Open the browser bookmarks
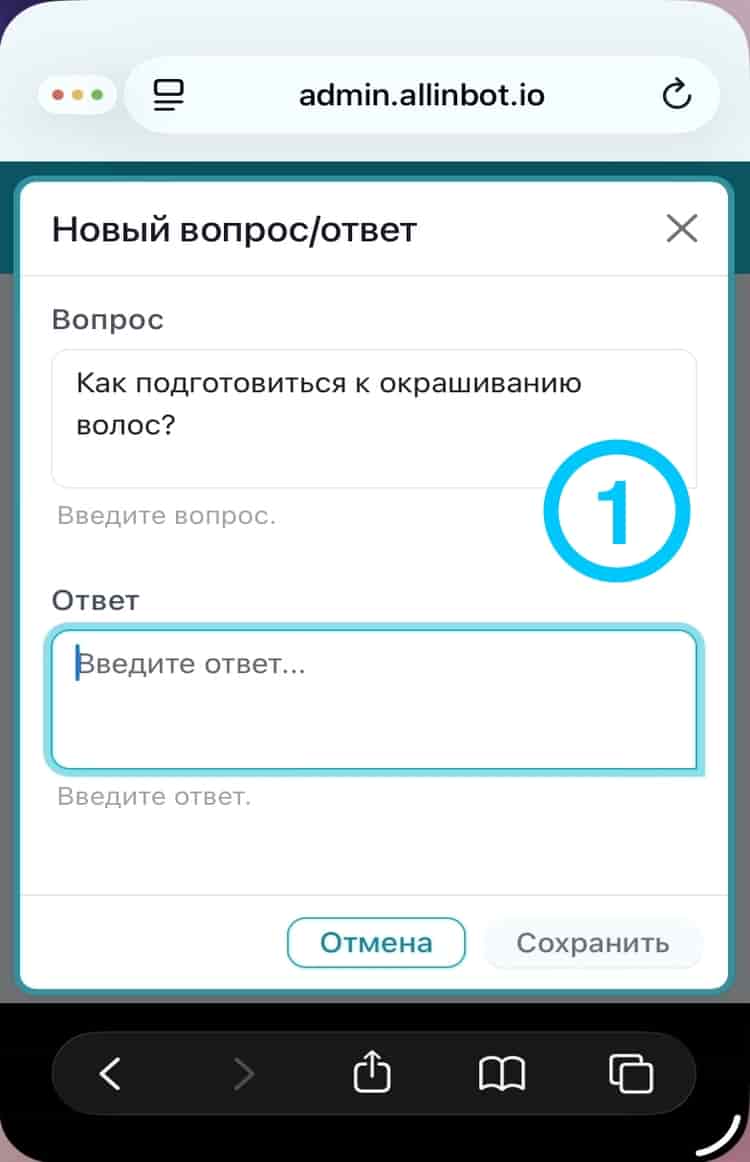Image resolution: width=750 pixels, height=1162 pixels. pyautogui.click(x=501, y=1074)
